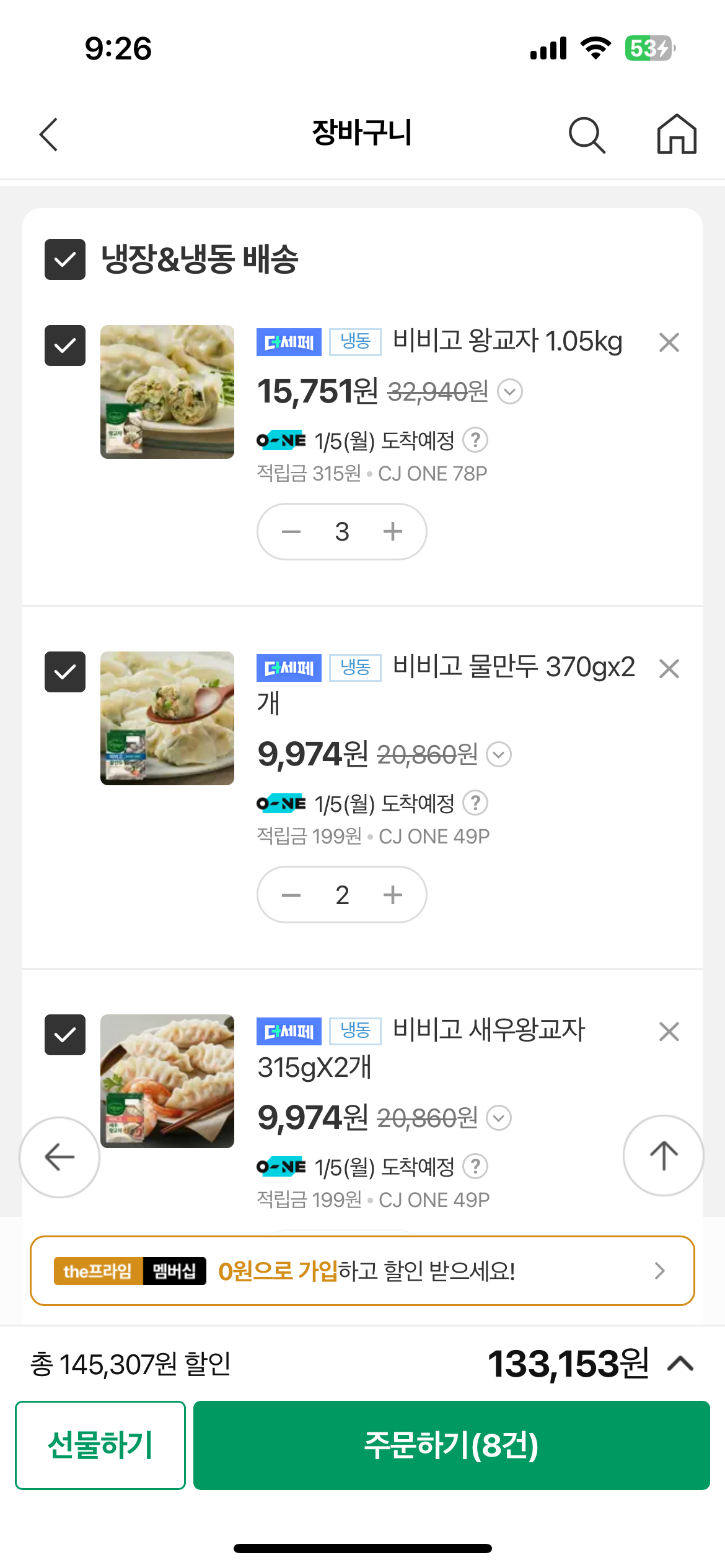Go to the home page
The height and width of the screenshot is (1568, 725).
point(676,134)
